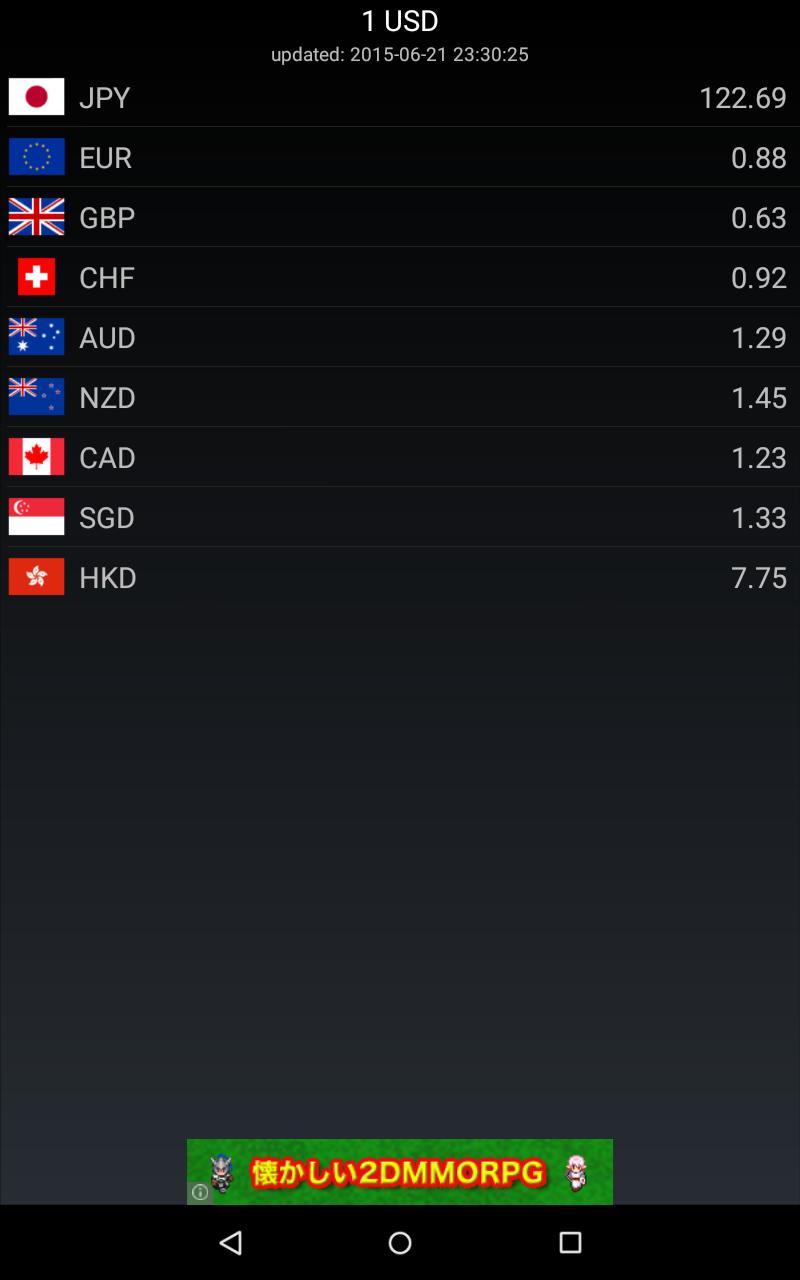Screen dimensions: 800x1280
Task: Open the Android Recents button
Action: 570,1243
